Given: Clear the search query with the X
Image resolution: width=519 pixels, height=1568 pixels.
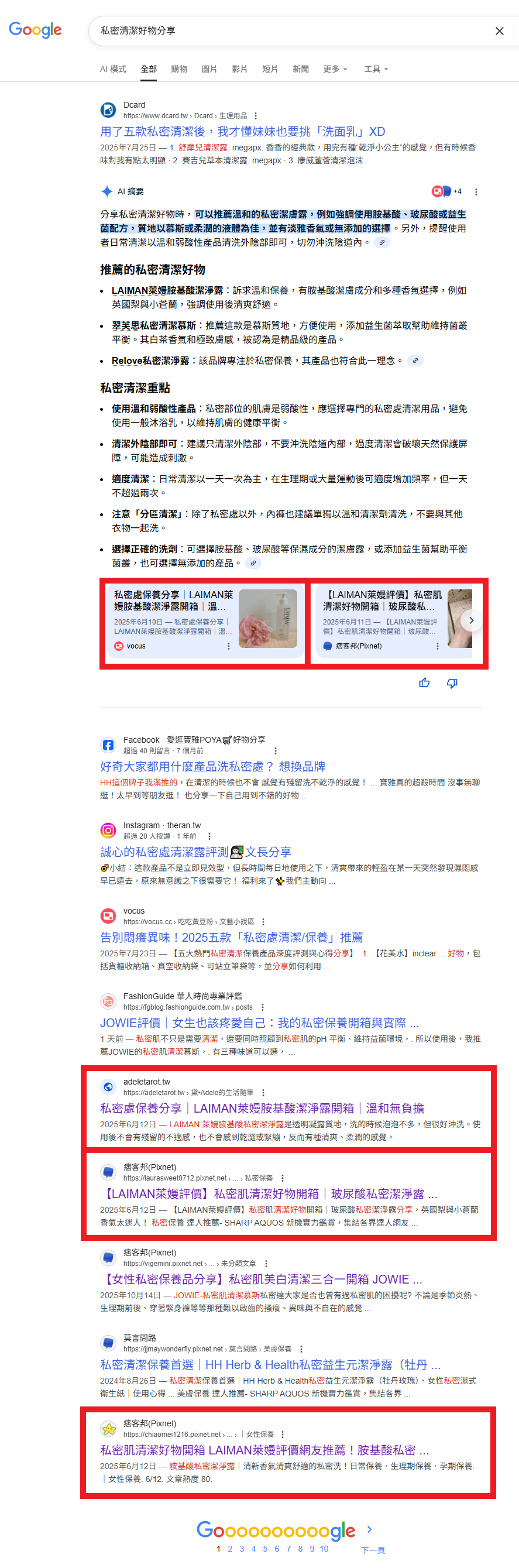Looking at the screenshot, I should 499,31.
